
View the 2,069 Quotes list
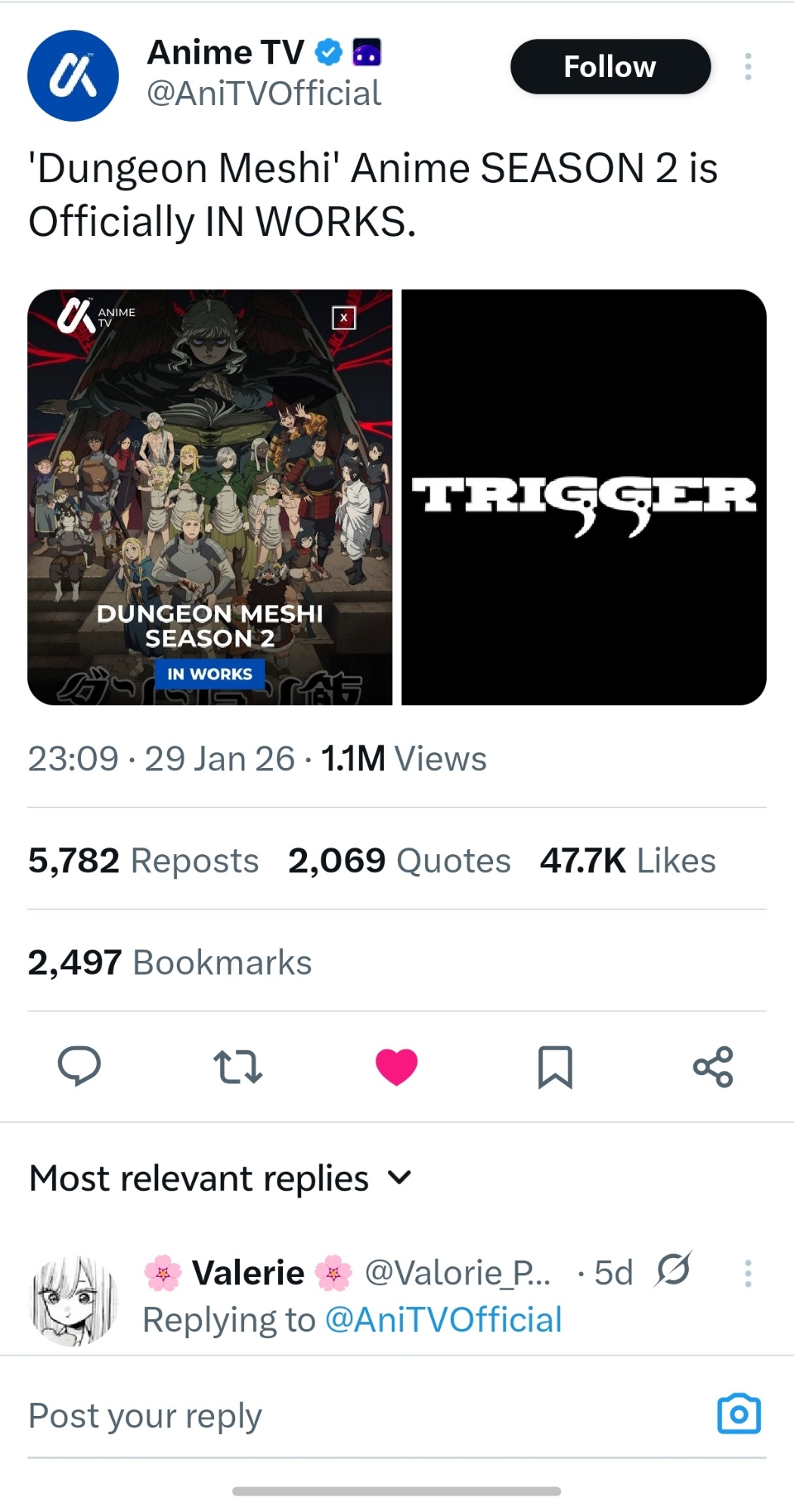(399, 860)
